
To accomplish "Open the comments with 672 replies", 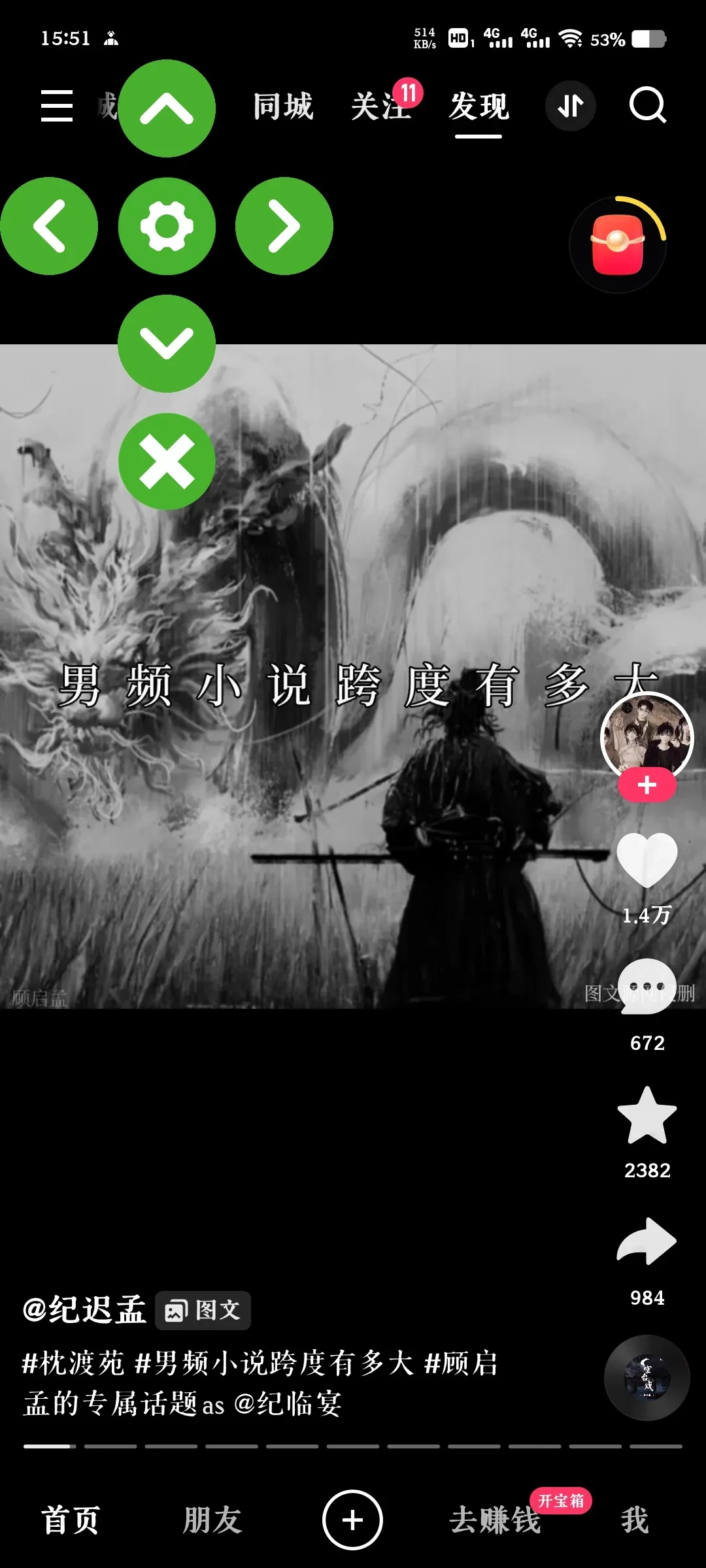I will [647, 987].
